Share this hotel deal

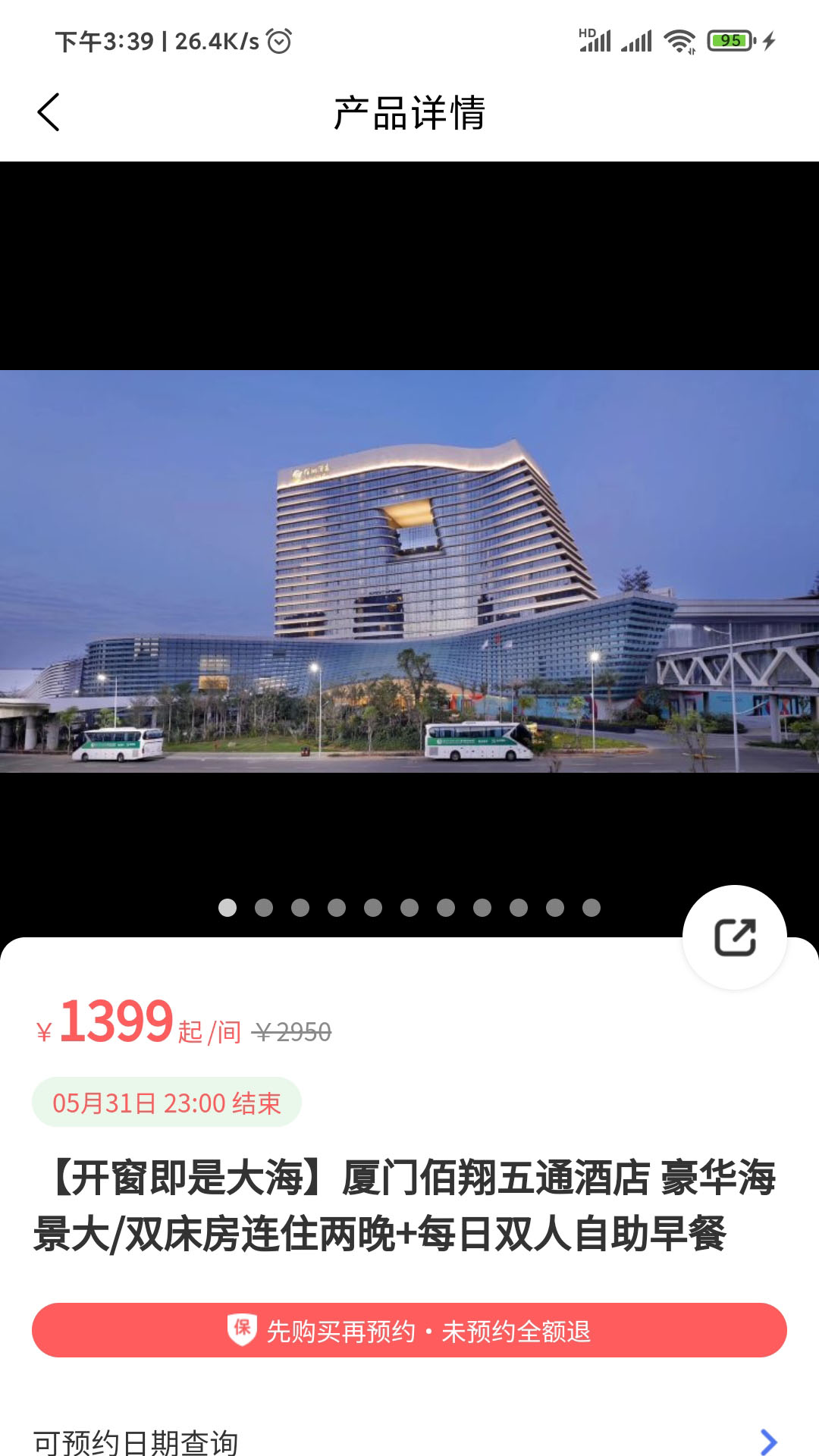734,937
